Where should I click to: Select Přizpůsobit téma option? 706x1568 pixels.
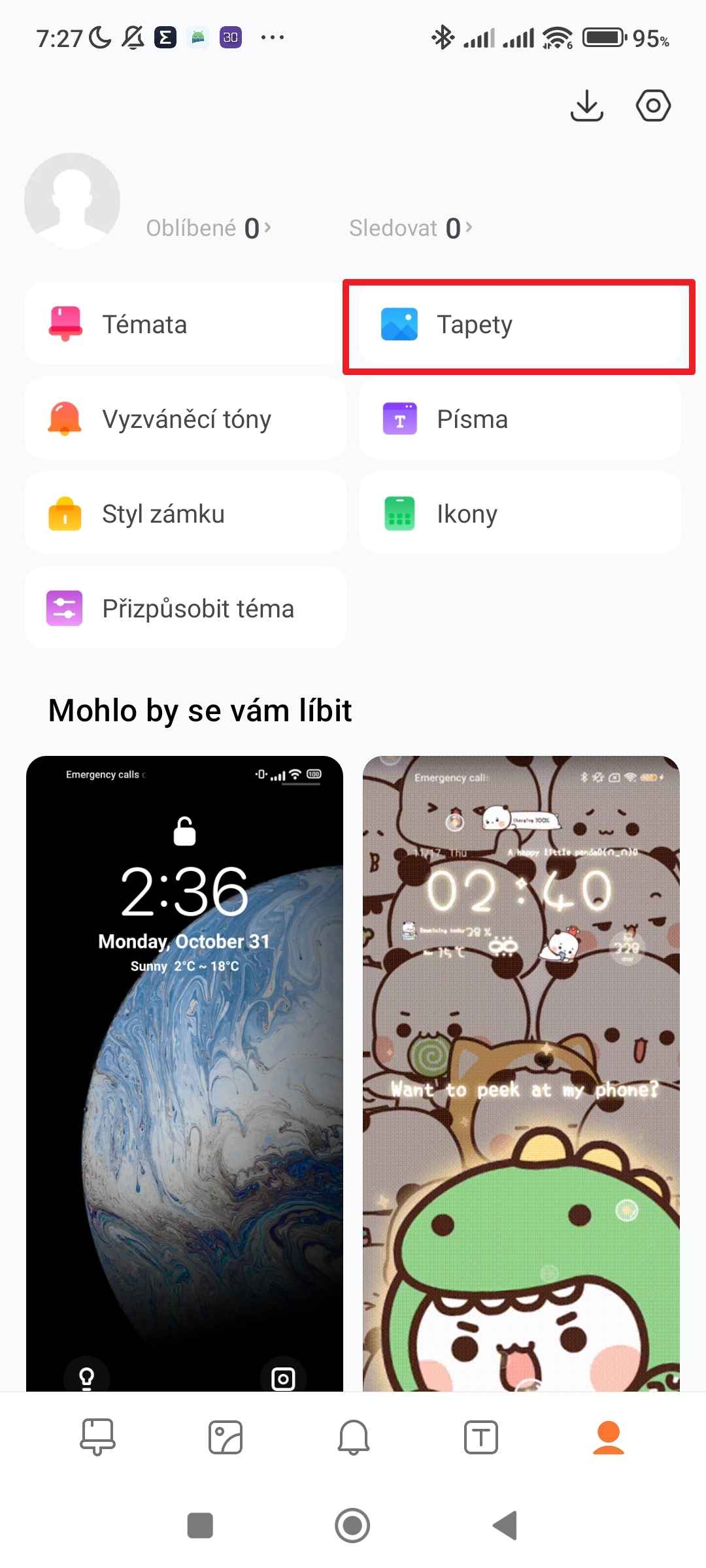tap(185, 608)
